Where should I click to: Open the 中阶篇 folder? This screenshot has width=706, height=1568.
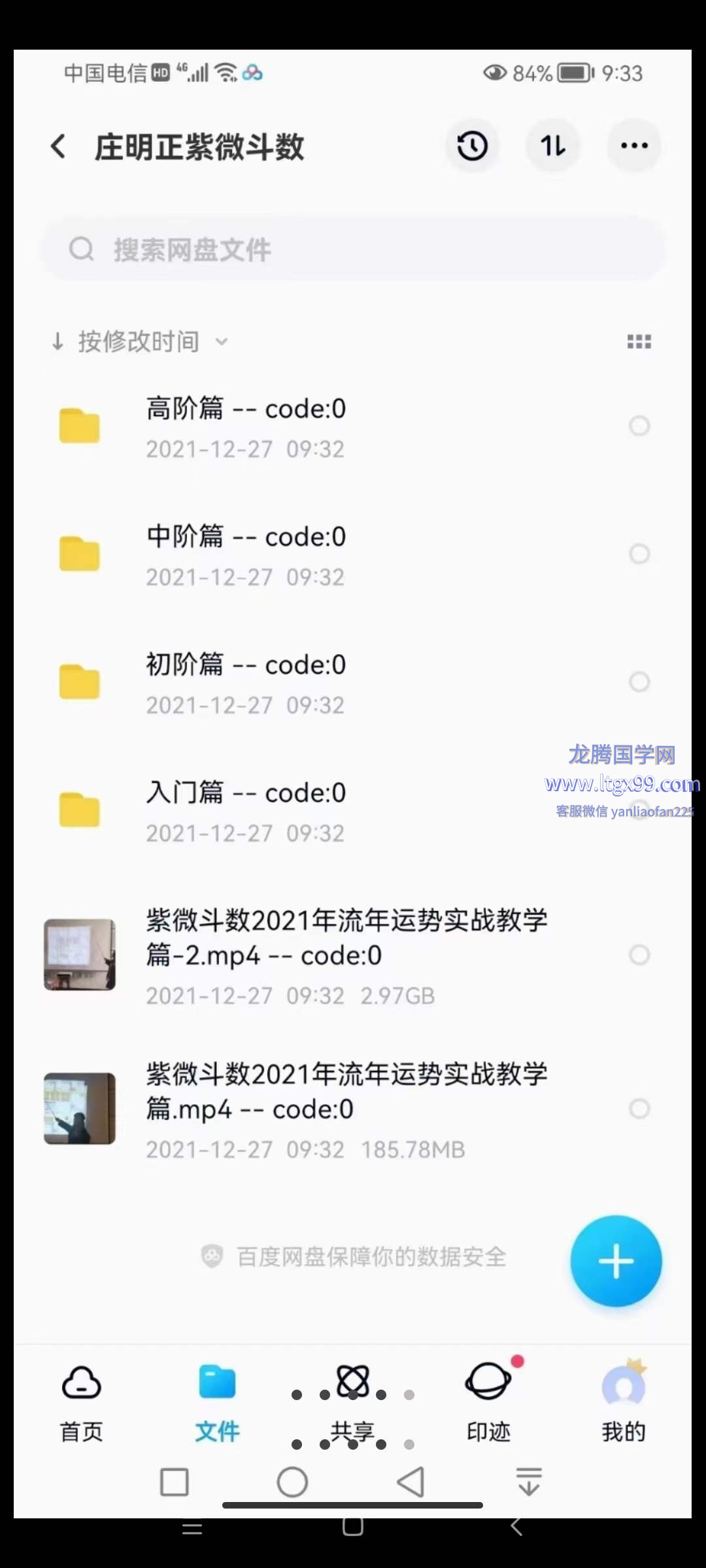pyautogui.click(x=246, y=554)
